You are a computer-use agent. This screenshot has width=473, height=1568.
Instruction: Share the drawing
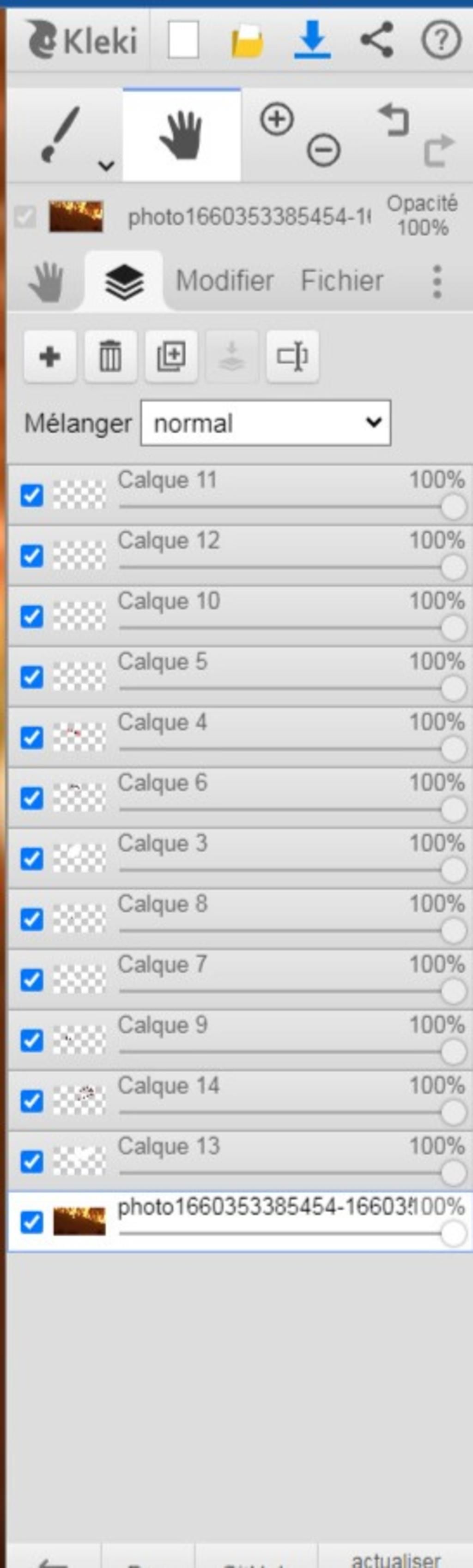coord(377,40)
